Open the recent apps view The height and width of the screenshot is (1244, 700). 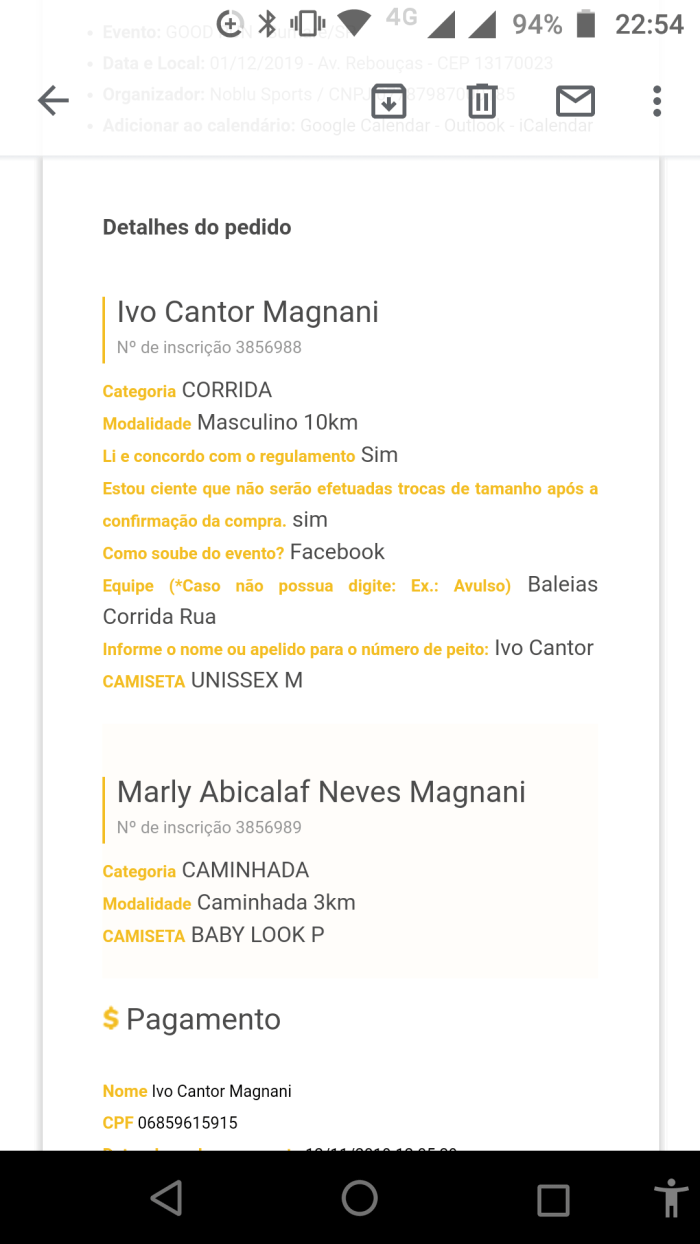[552, 1198]
